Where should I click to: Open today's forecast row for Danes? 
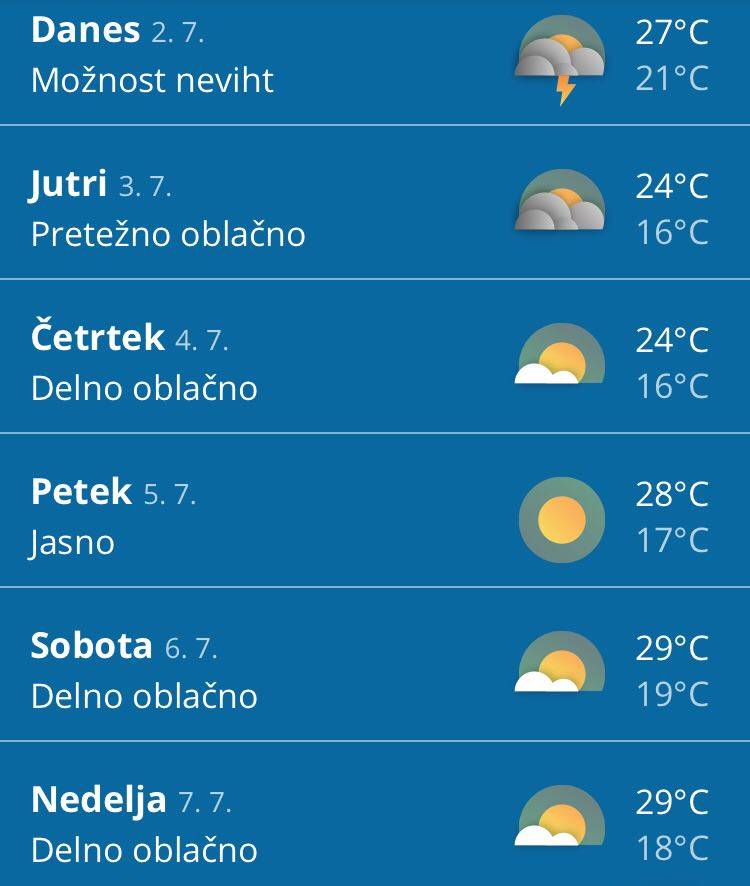point(374,55)
